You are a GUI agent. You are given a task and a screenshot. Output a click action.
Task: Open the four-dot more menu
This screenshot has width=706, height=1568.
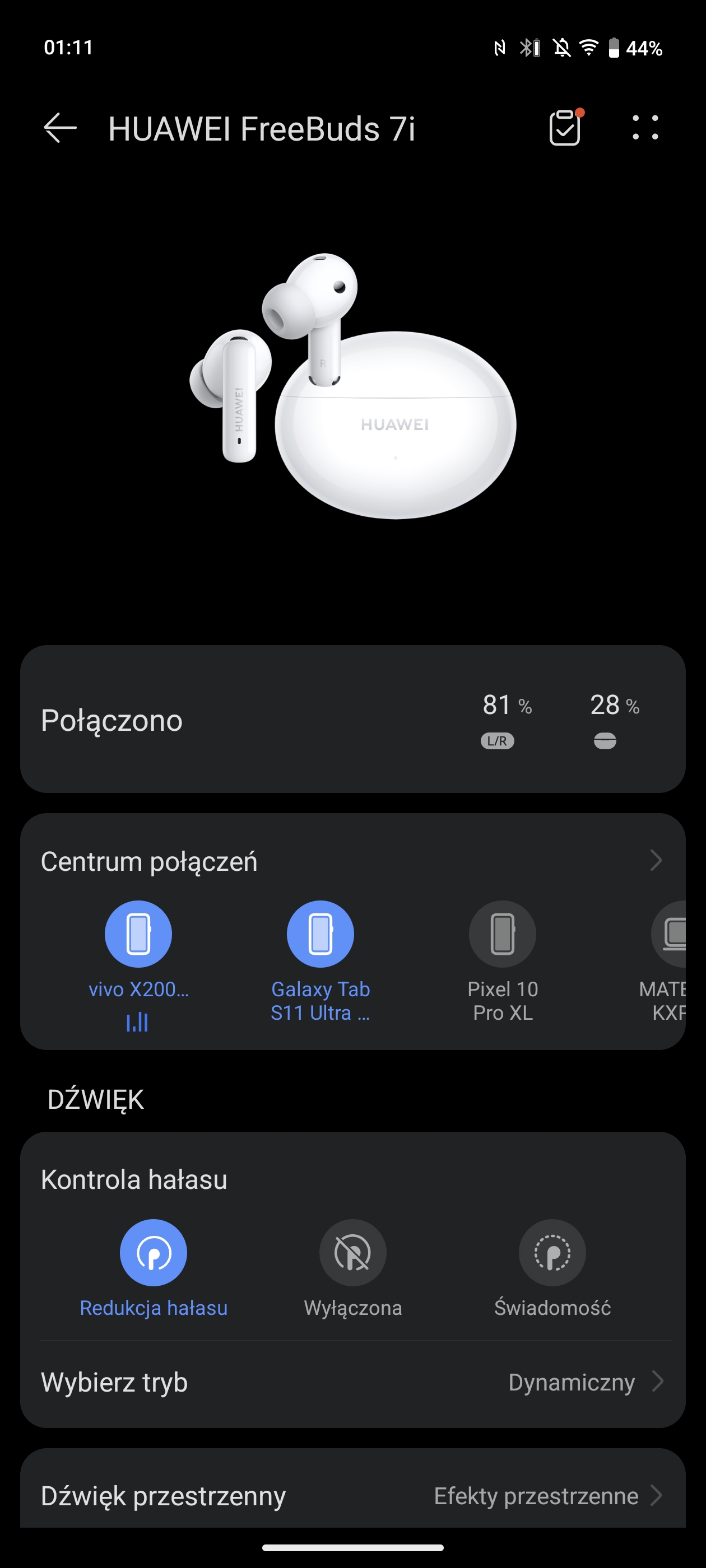(645, 128)
